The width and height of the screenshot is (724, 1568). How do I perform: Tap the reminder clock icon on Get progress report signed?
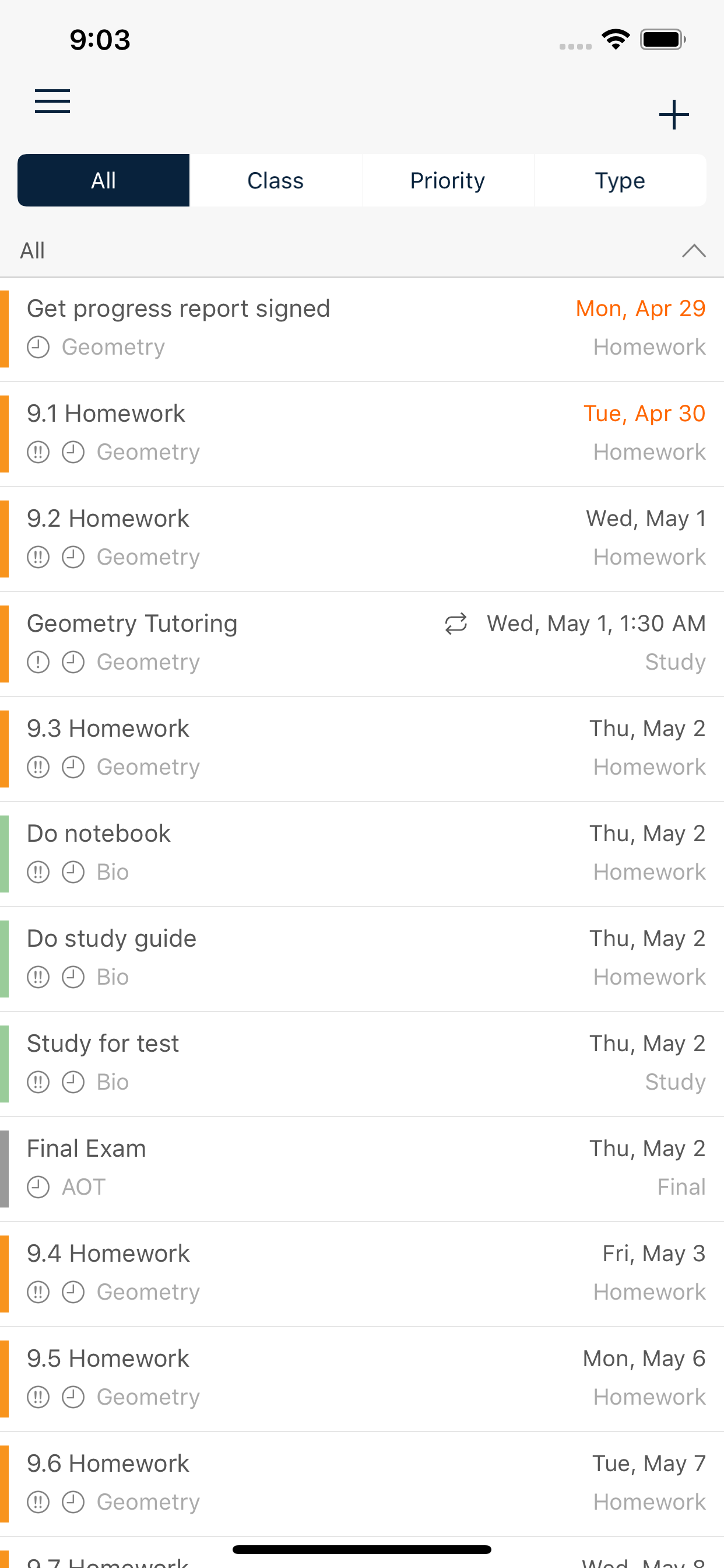coord(38,346)
